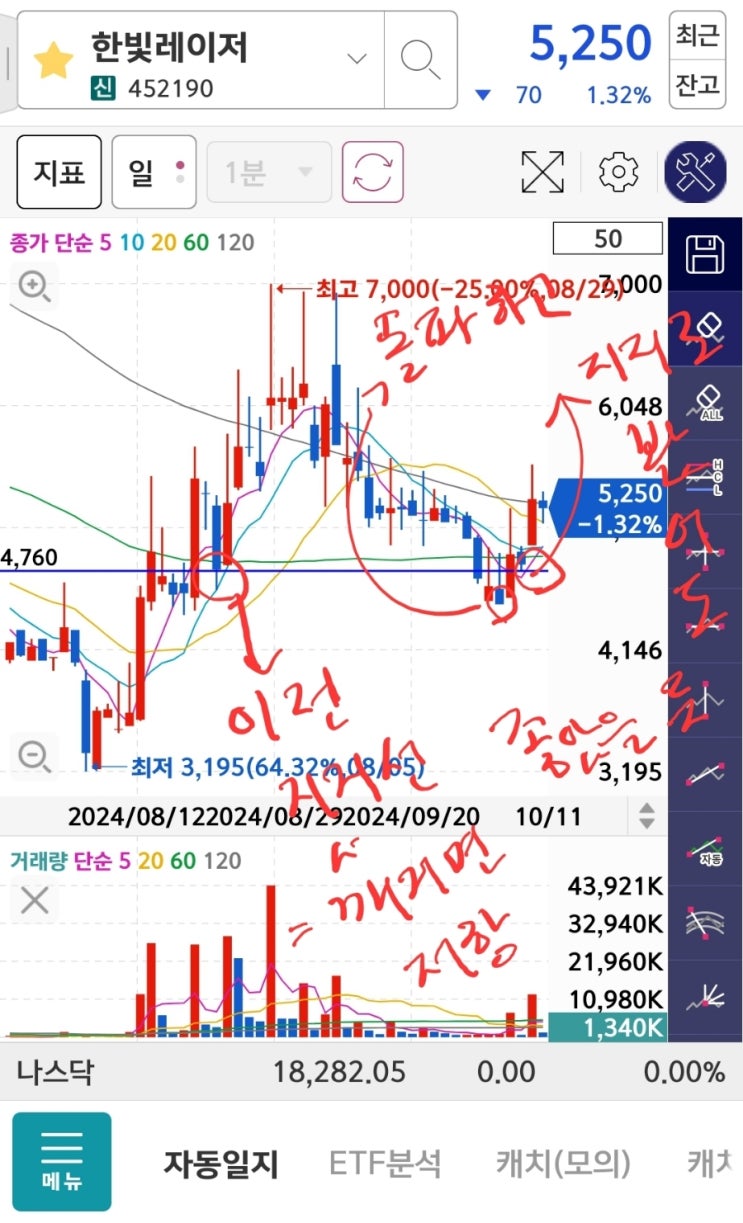Tap the save floppy disk tool

click(x=705, y=254)
